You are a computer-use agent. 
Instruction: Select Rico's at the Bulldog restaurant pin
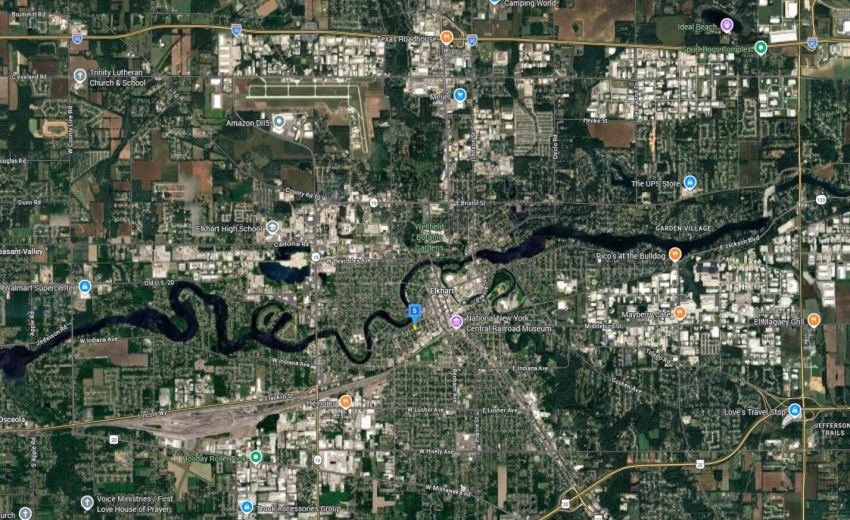tap(675, 255)
